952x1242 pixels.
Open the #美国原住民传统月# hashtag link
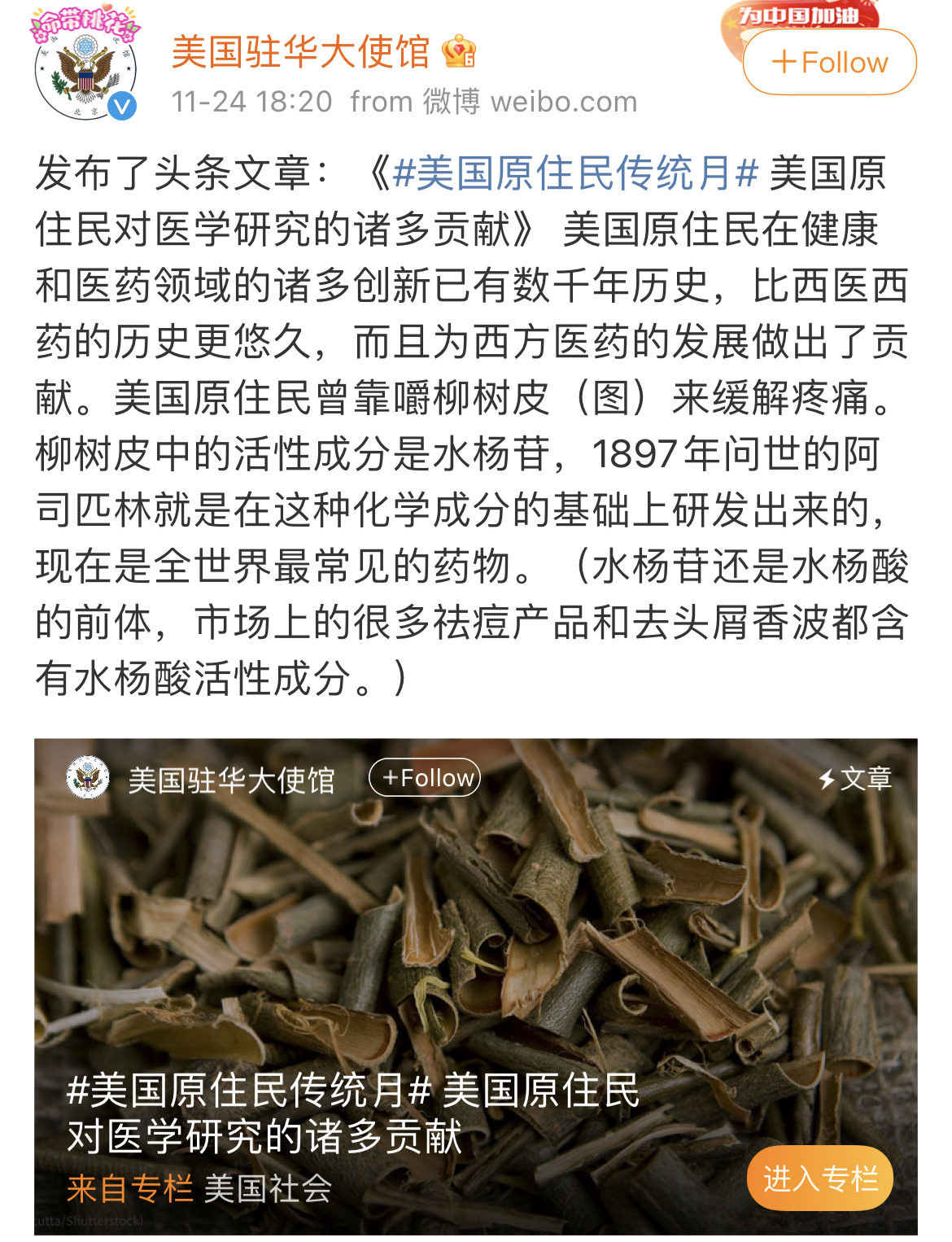(x=574, y=173)
